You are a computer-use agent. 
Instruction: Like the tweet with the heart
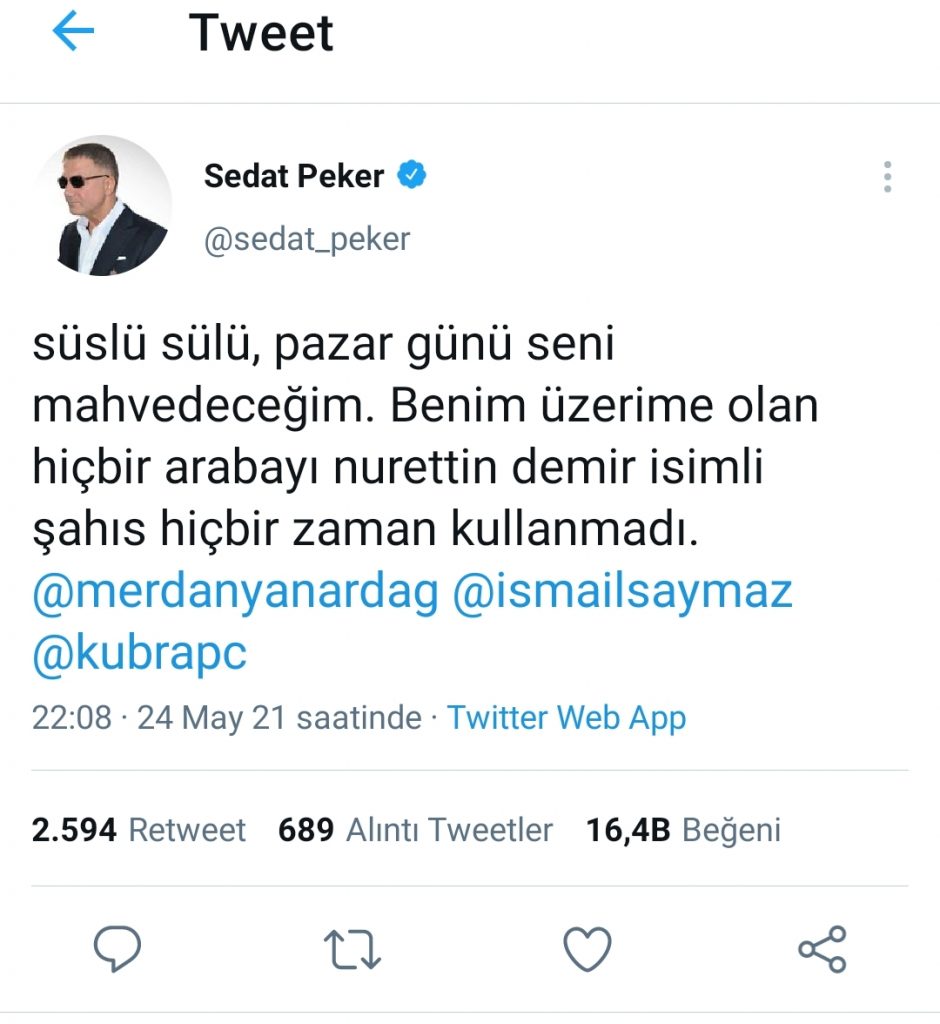(587, 949)
